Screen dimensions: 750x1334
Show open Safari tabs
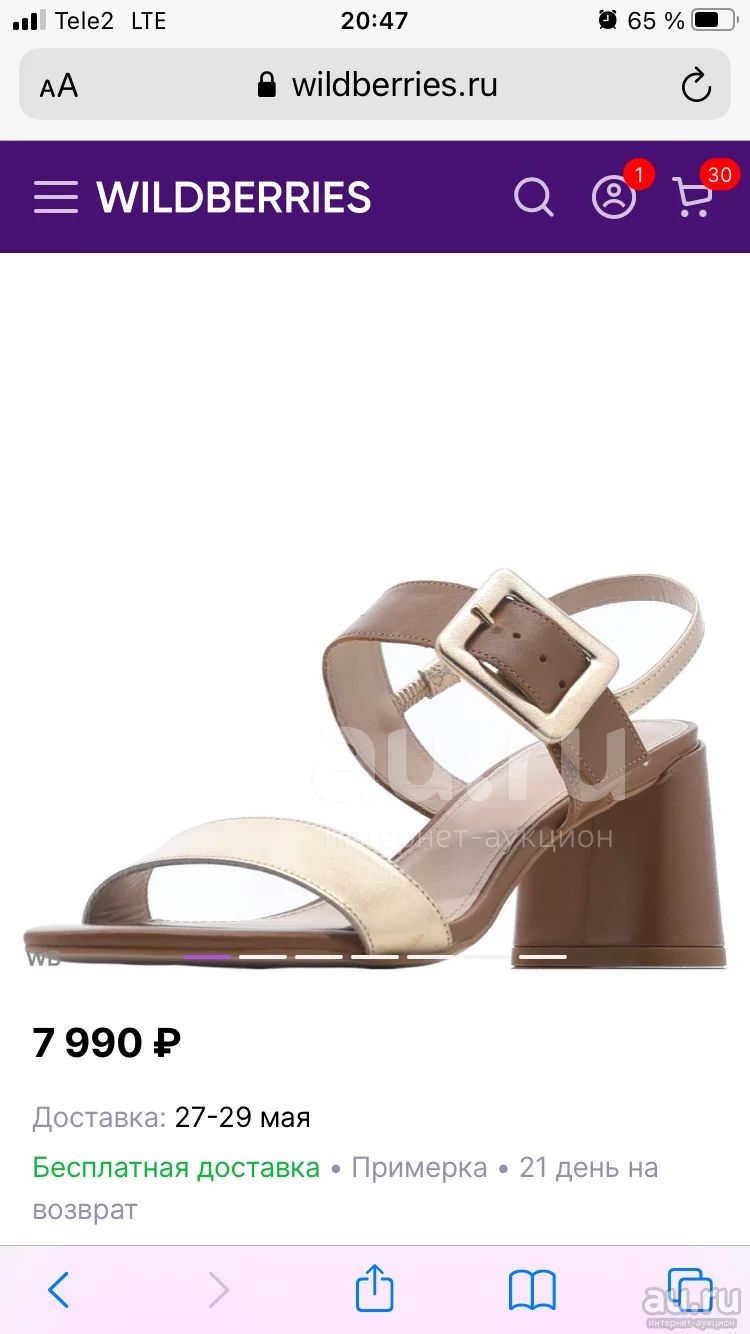(x=690, y=1290)
